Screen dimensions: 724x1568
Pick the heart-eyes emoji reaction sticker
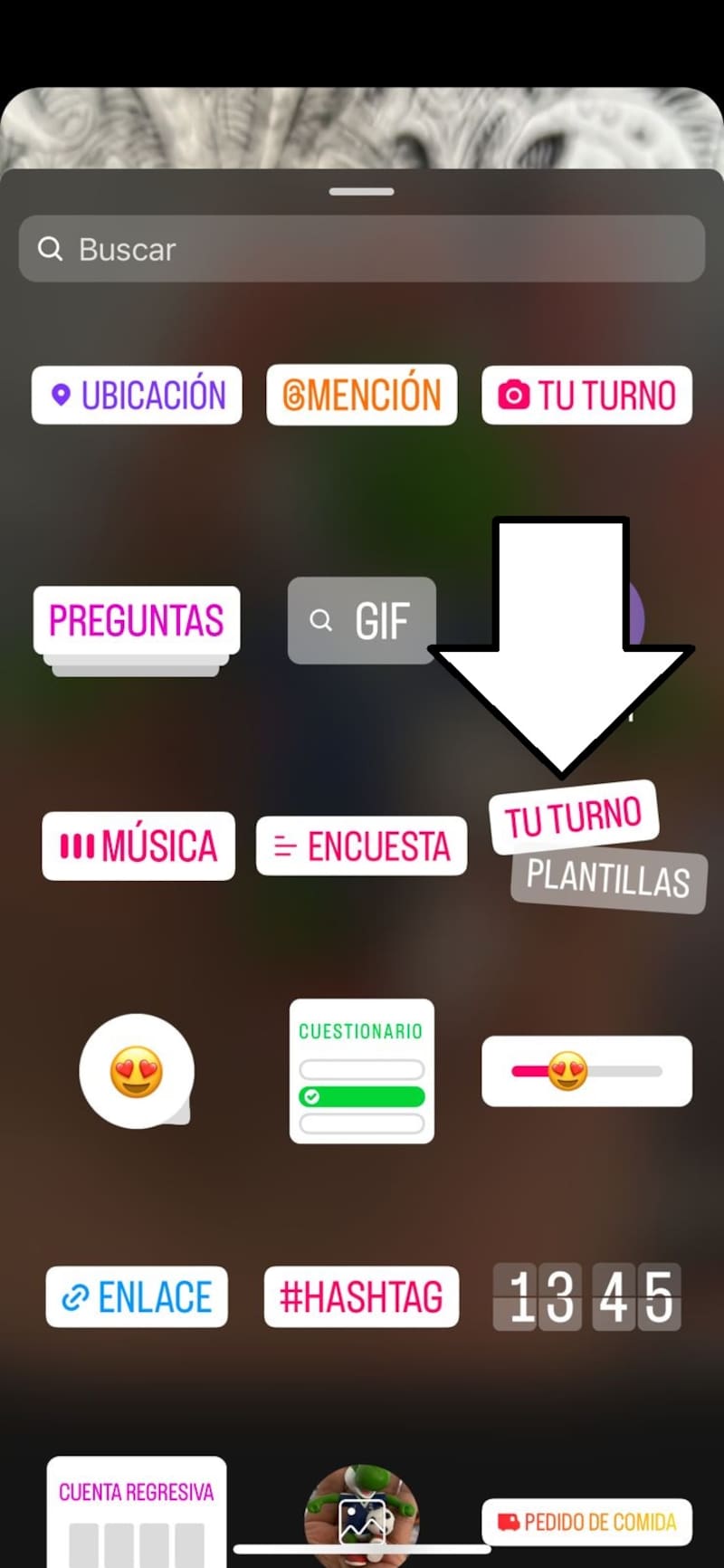click(x=137, y=1072)
